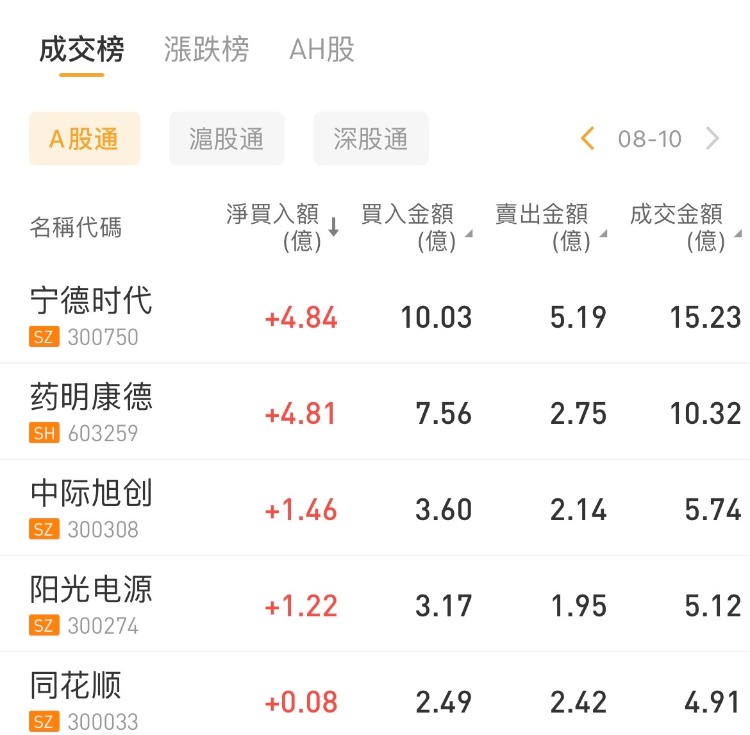Sort by 成交金額 column
The image size is (750, 735).
click(684, 227)
